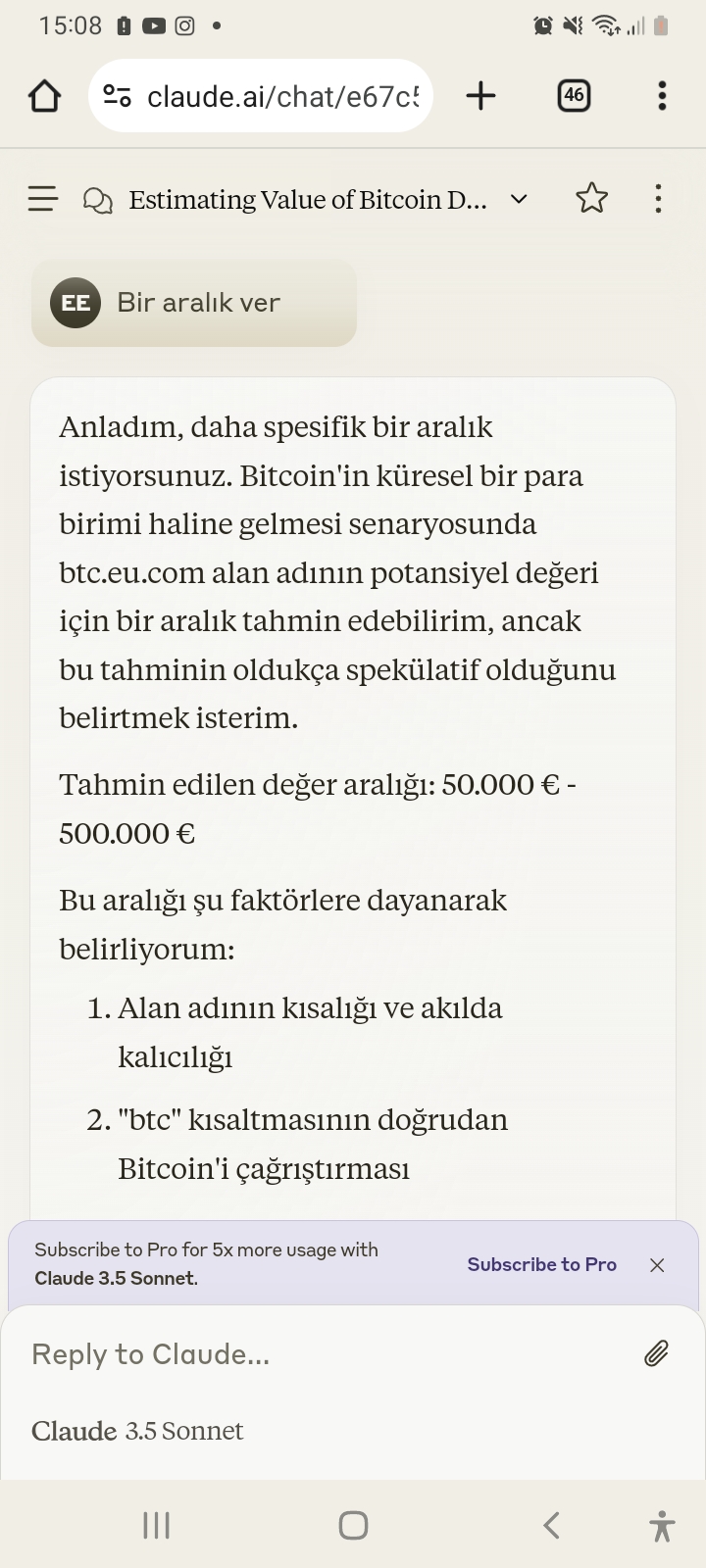Open the chat options menu

[x=658, y=199]
